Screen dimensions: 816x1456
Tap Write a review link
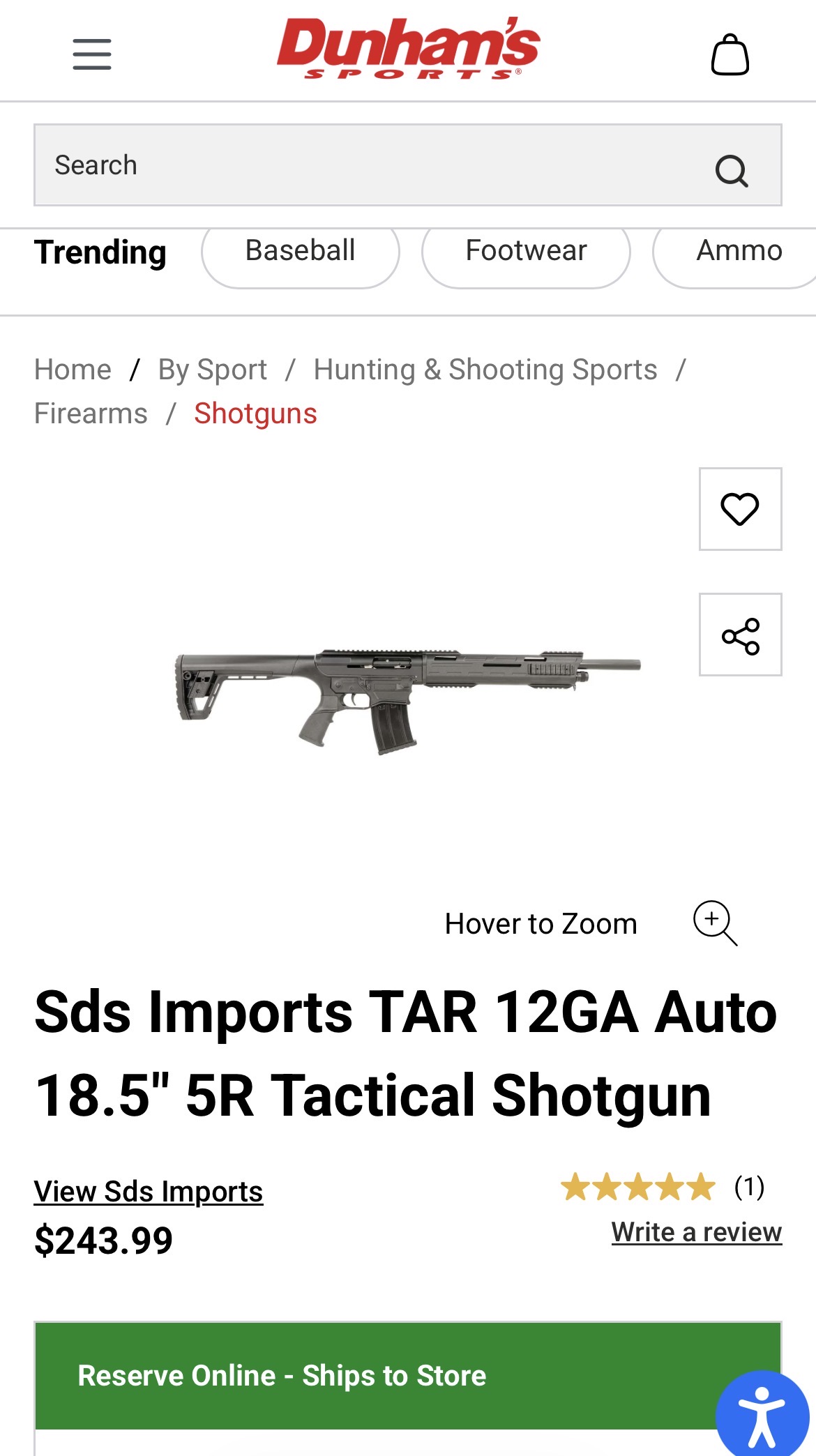pos(697,1232)
